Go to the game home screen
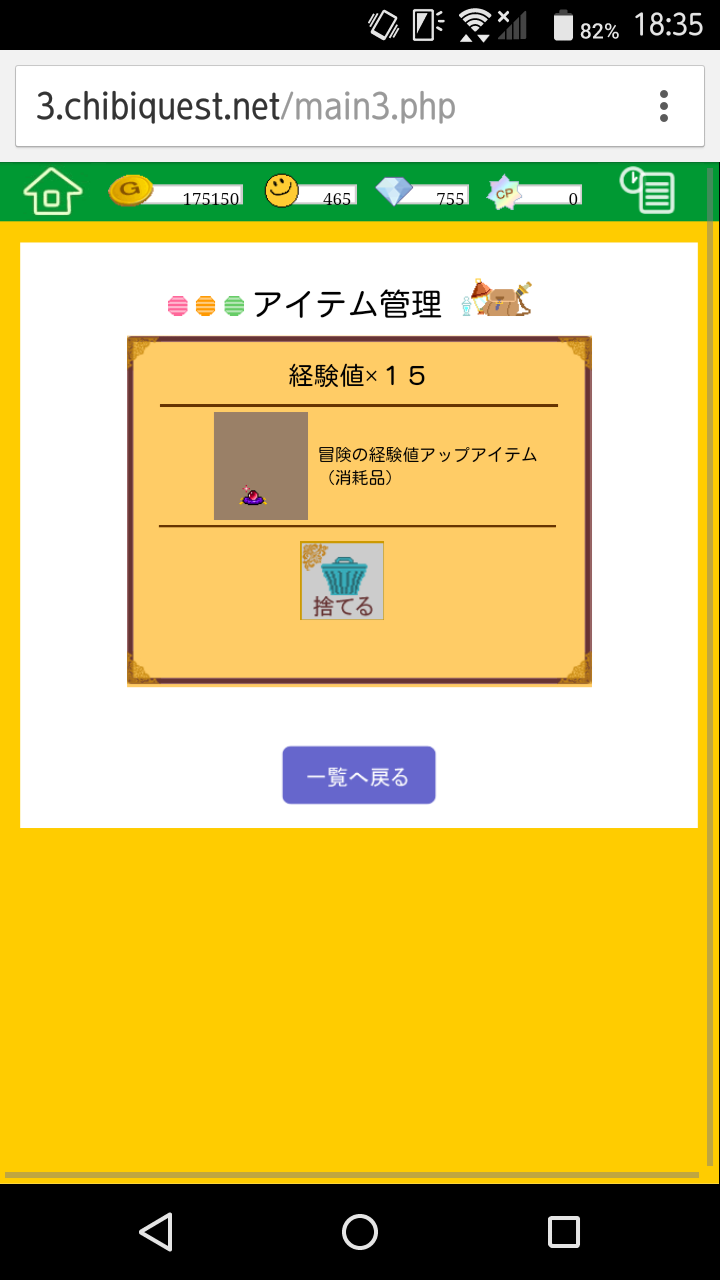 click(x=52, y=190)
